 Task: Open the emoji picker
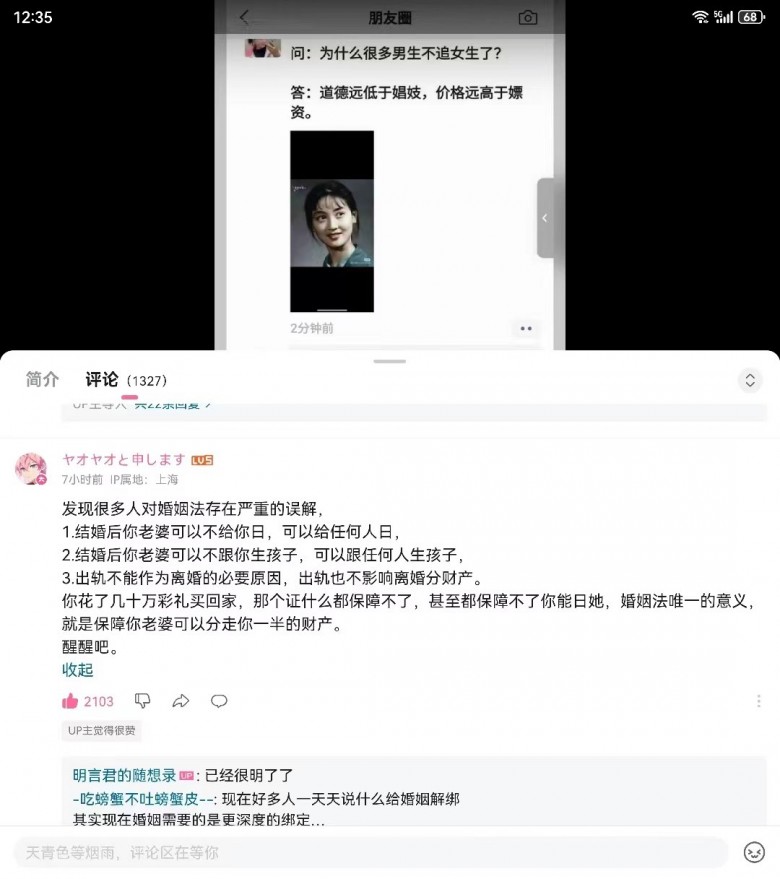click(754, 853)
